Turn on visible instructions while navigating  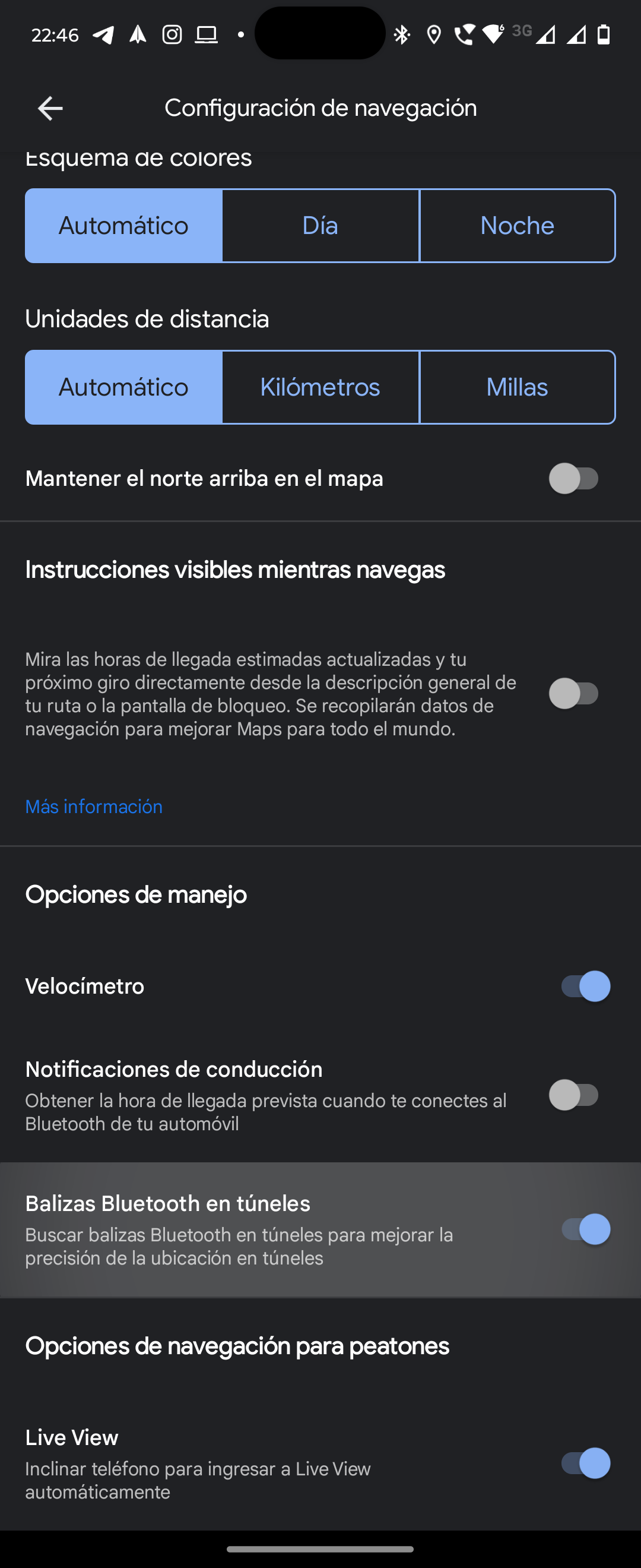point(573,693)
